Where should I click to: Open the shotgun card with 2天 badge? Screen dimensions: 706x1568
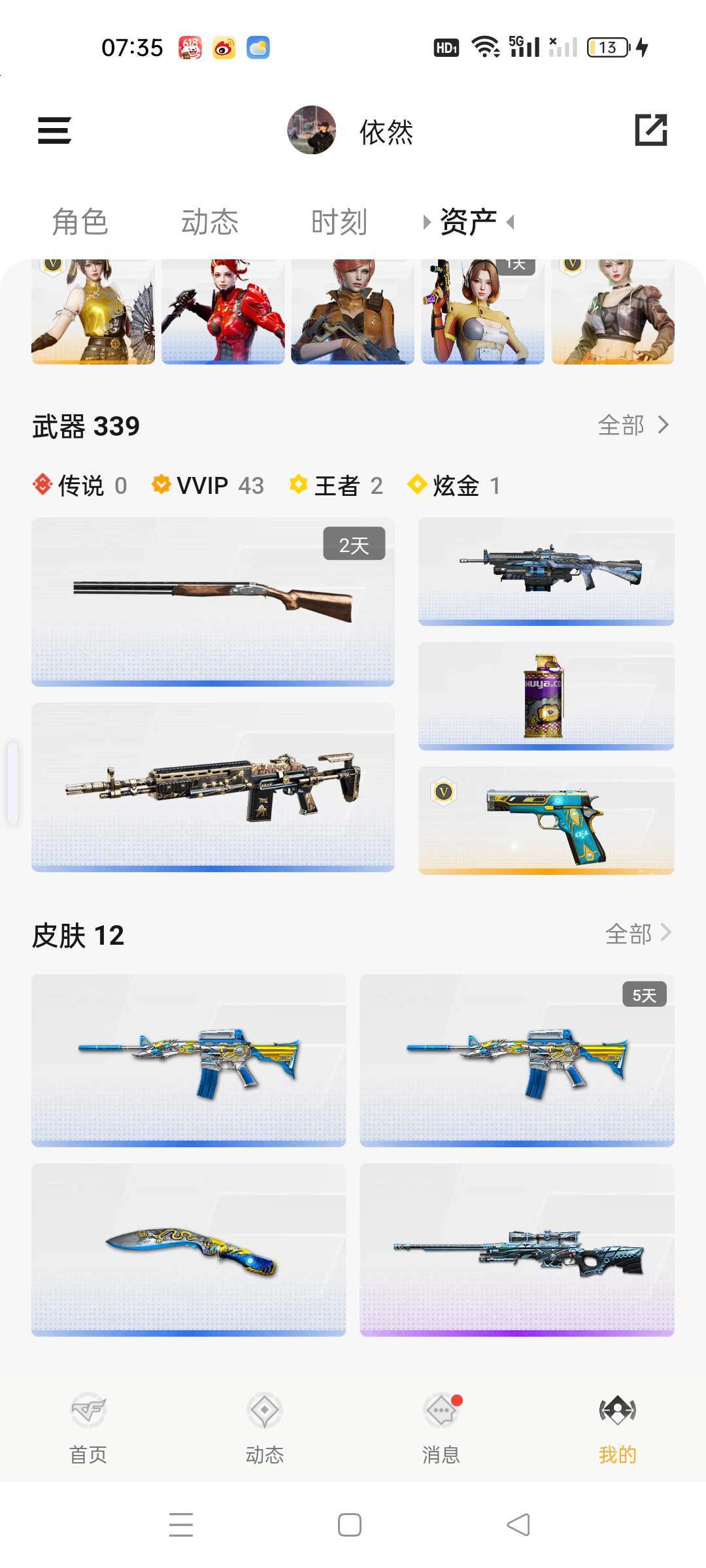click(213, 601)
